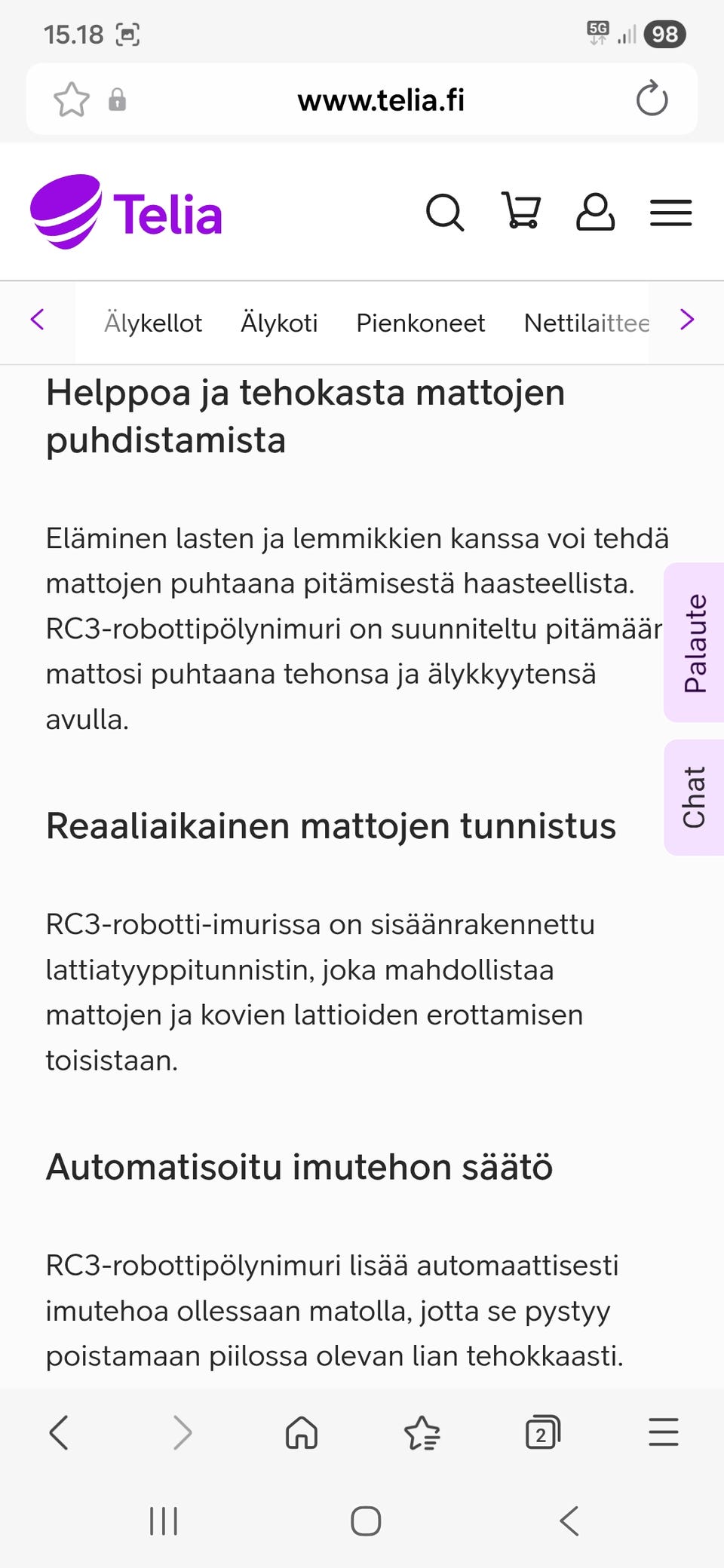This screenshot has width=724, height=1568.
Task: Open the shopping cart
Action: click(x=522, y=213)
